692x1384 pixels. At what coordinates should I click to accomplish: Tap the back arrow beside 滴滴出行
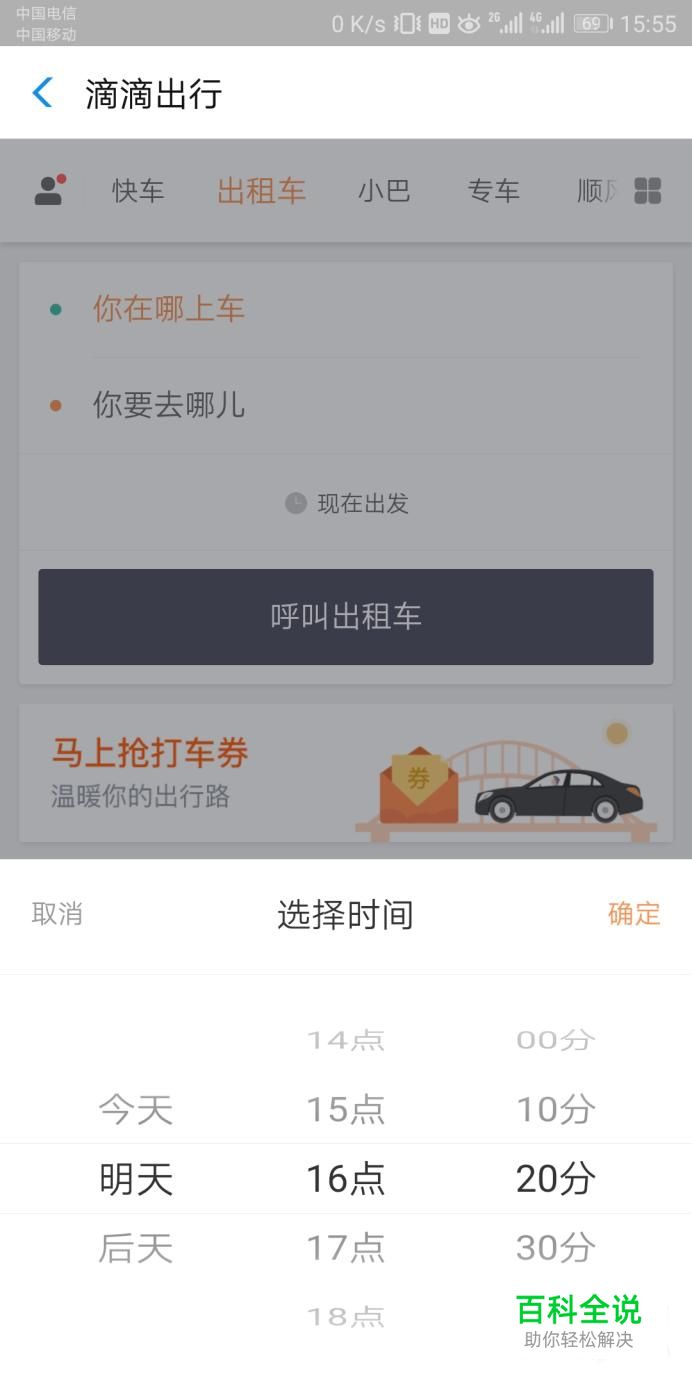pyautogui.click(x=42, y=93)
